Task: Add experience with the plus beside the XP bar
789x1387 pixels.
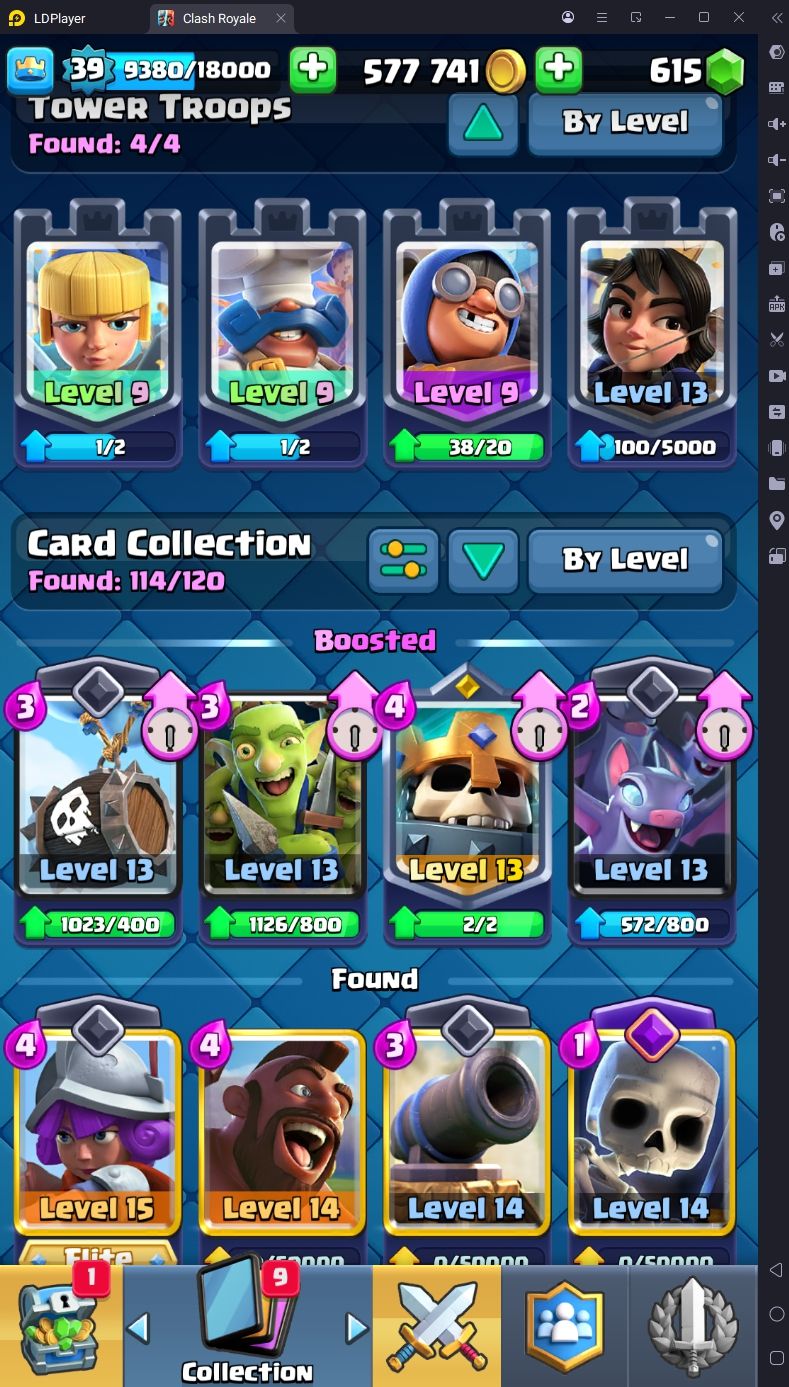Action: [x=313, y=69]
